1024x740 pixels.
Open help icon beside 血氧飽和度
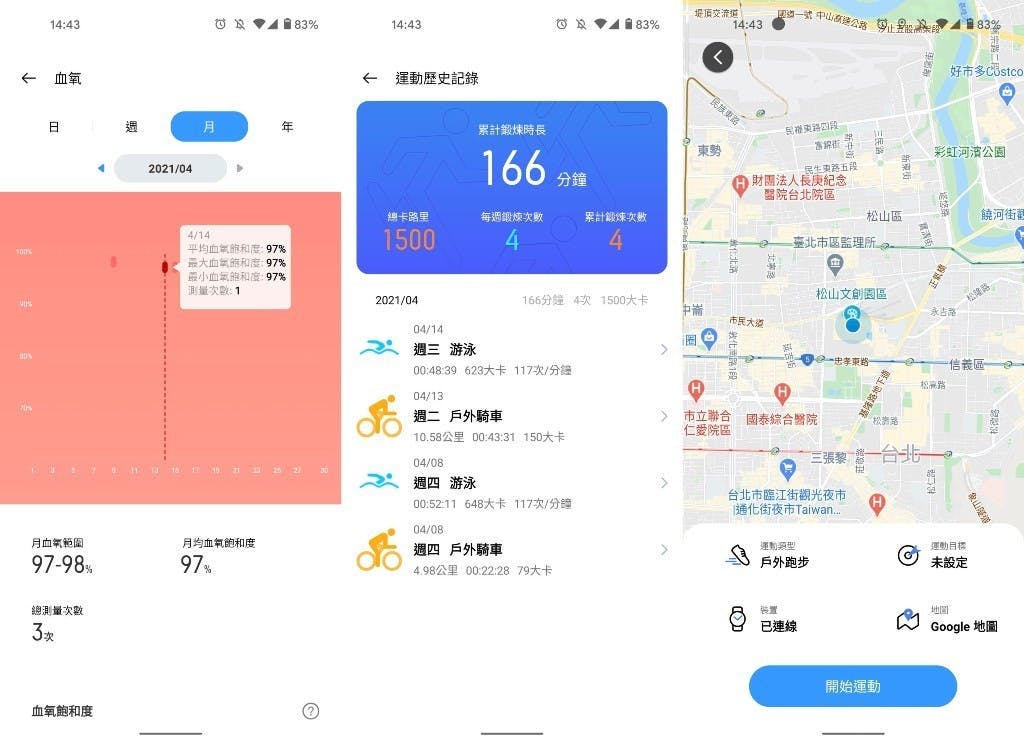point(311,711)
